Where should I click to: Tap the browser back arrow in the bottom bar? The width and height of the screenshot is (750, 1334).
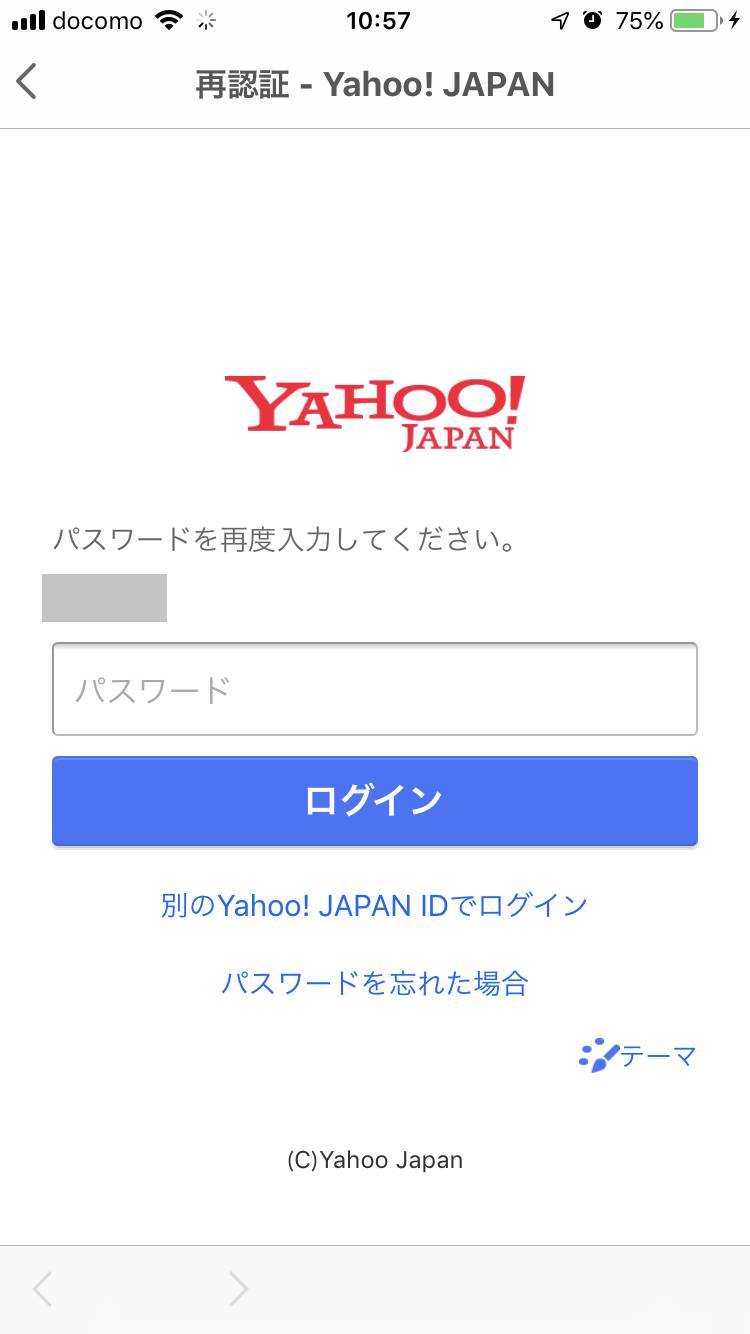[42, 1290]
